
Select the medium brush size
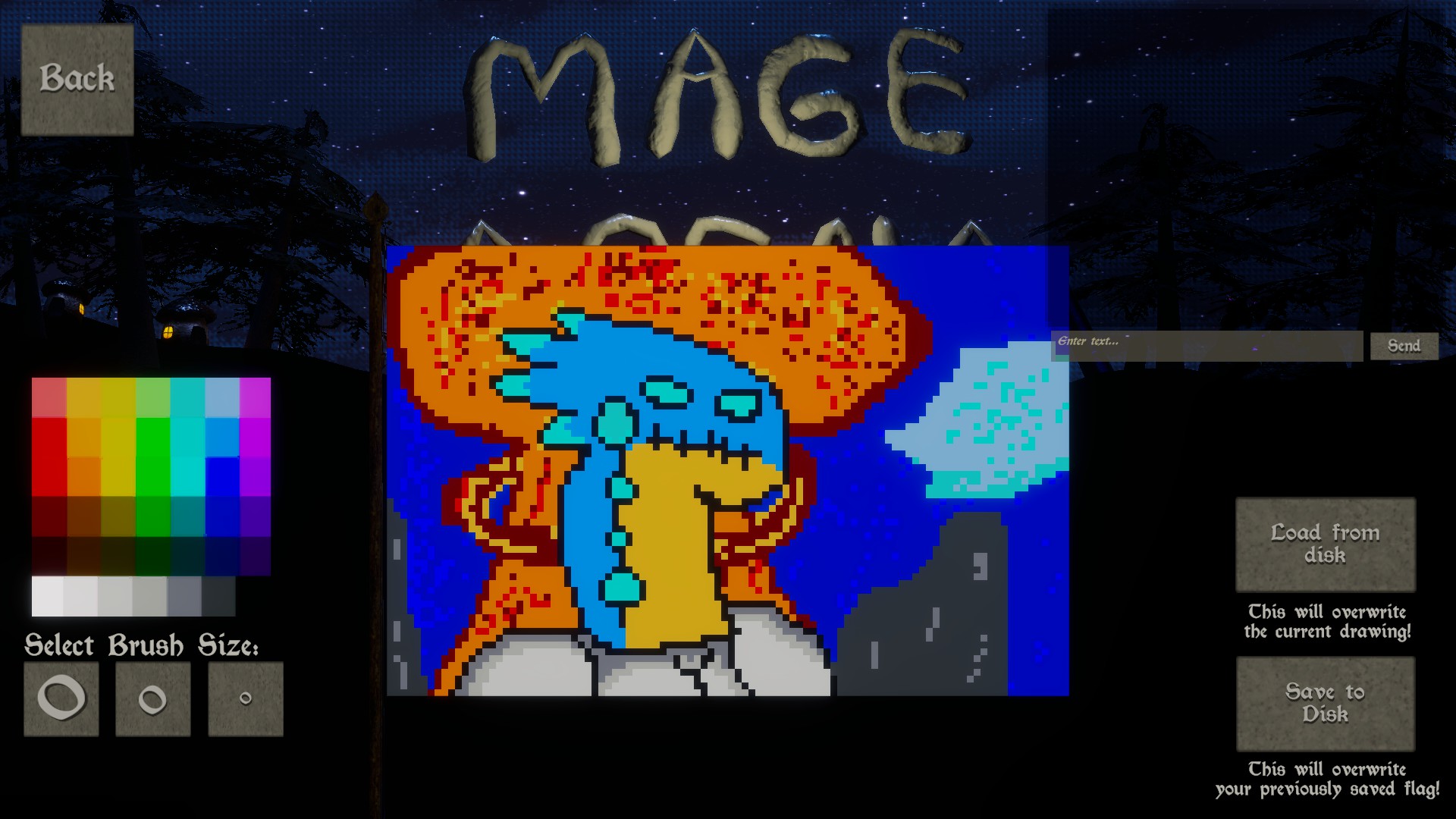click(152, 698)
